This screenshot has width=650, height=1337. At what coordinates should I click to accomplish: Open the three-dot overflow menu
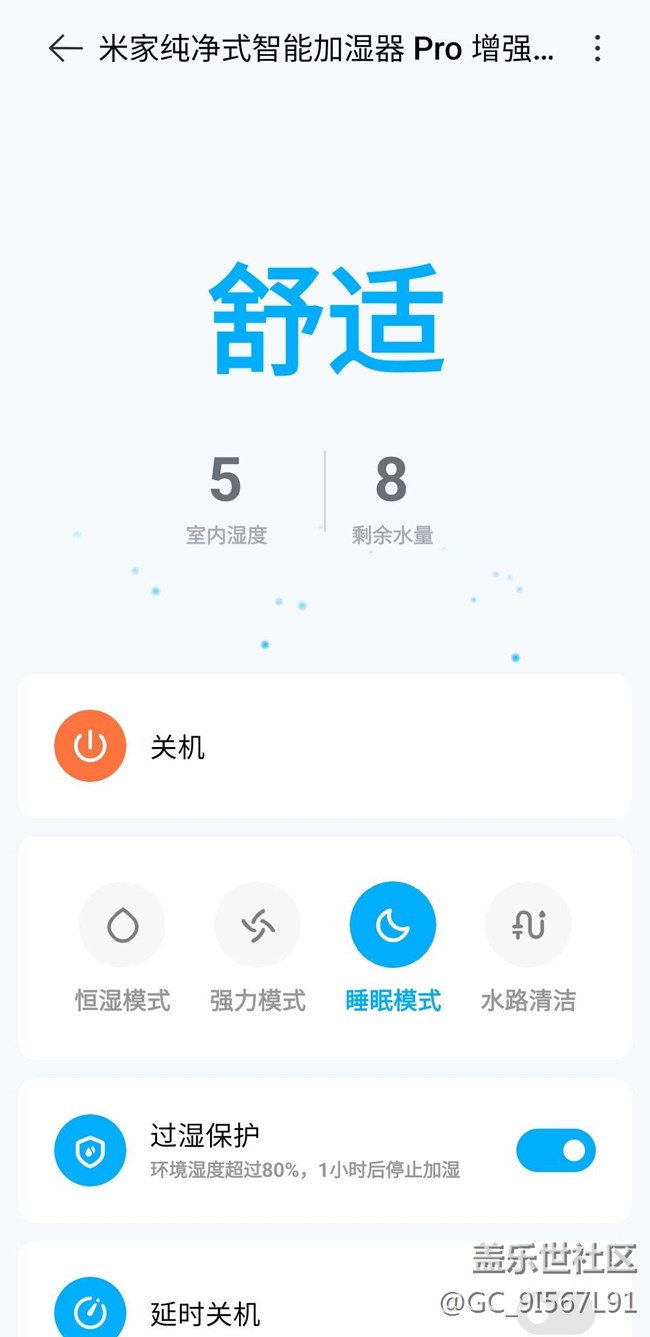(x=597, y=48)
